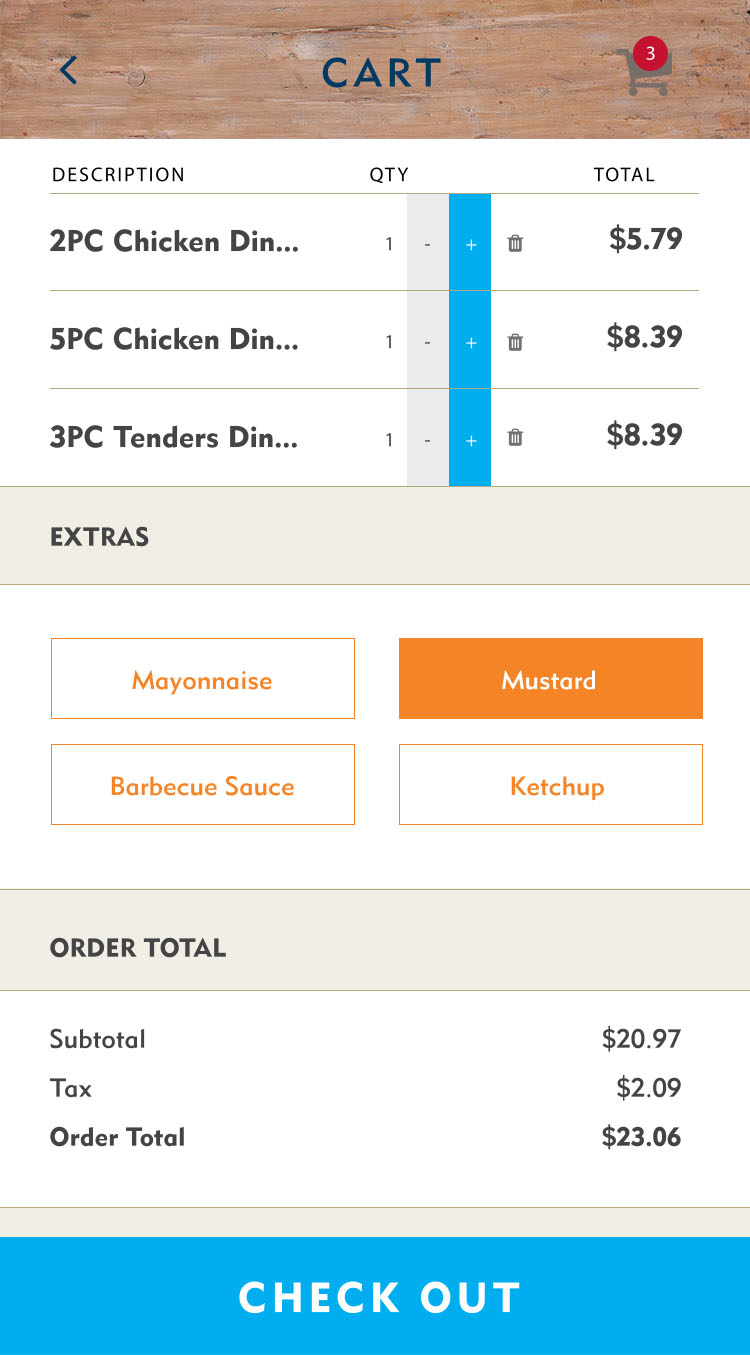Remove 5PC Chicken Dinner from cart
The image size is (750, 1355).
point(515,341)
